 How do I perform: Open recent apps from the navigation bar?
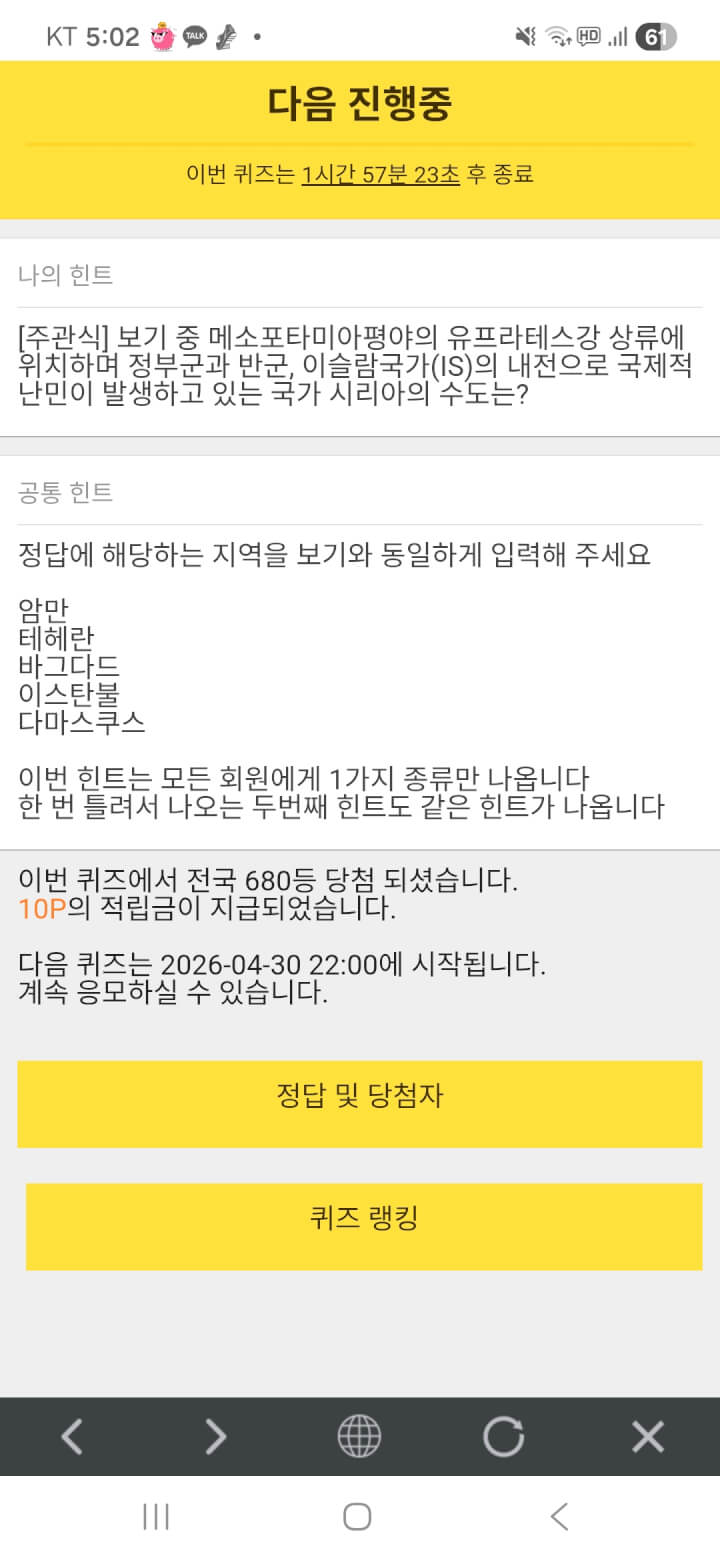(156, 1517)
